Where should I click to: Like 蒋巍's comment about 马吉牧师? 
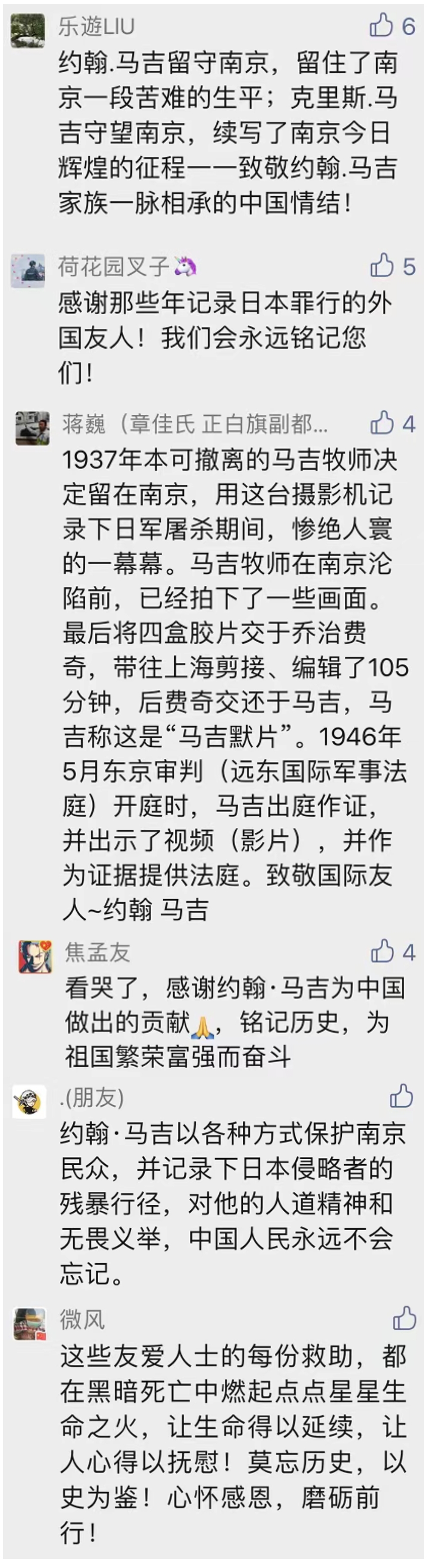pos(382,423)
